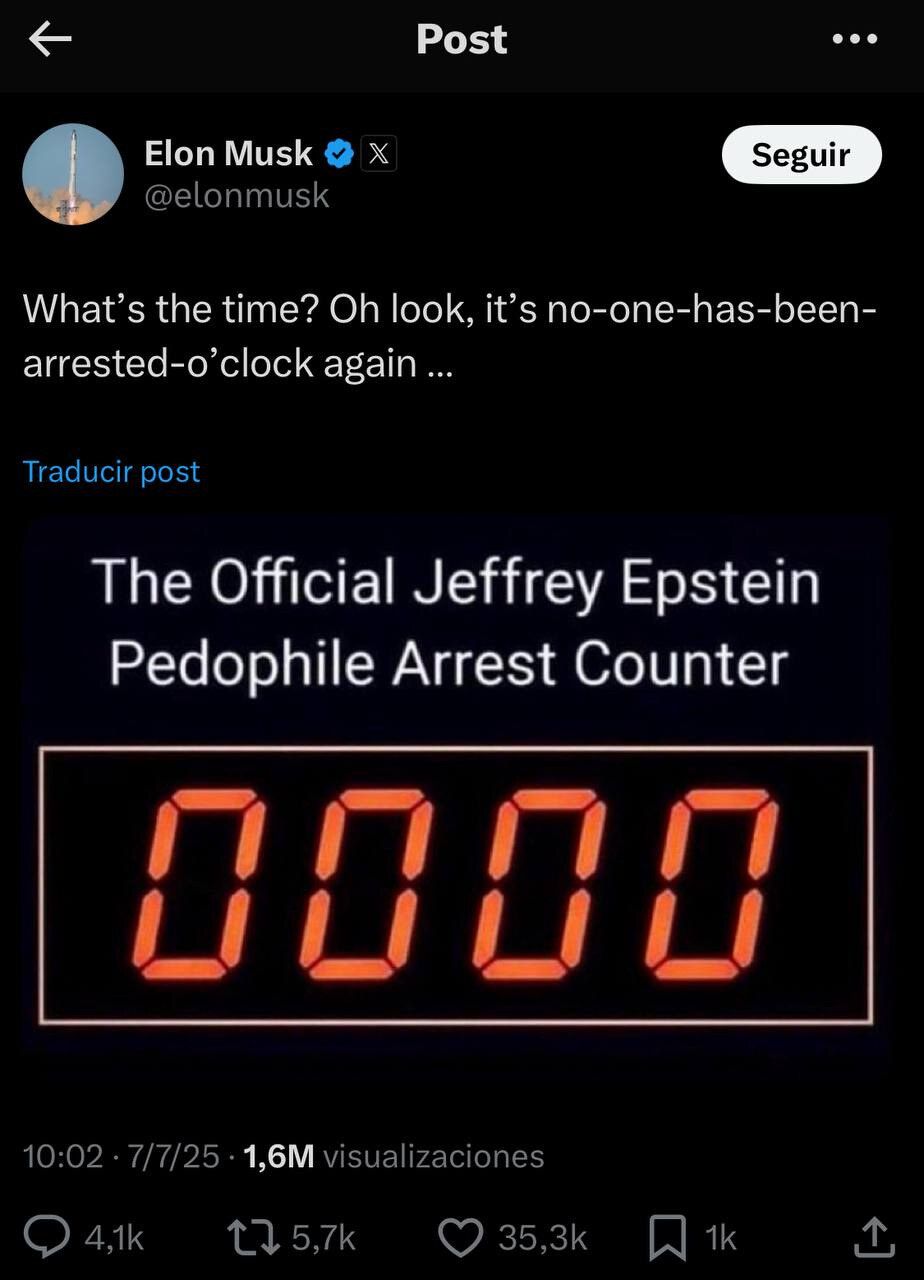
Task: Go back using the top arrow
Action: [50, 40]
